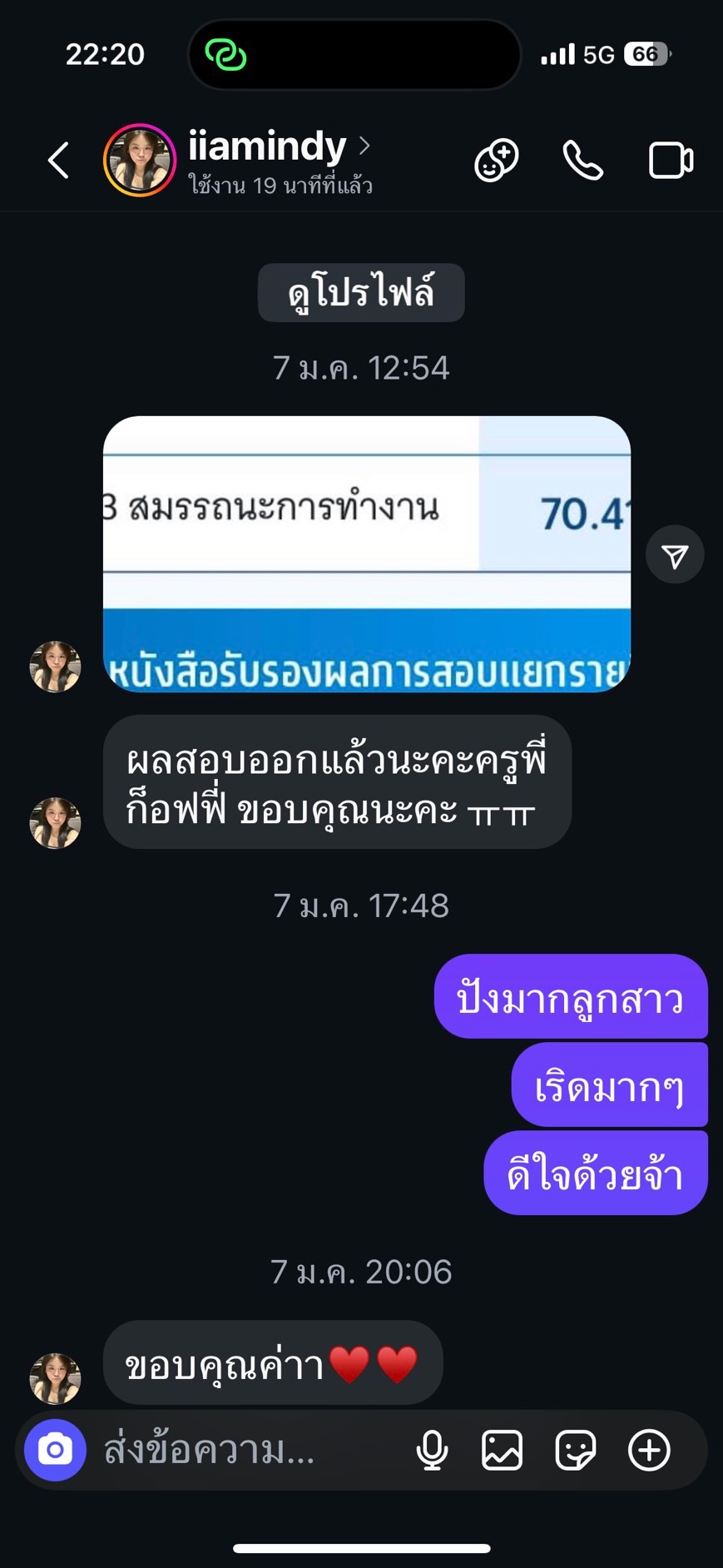Open the avatar sticker icon in header

click(x=497, y=161)
